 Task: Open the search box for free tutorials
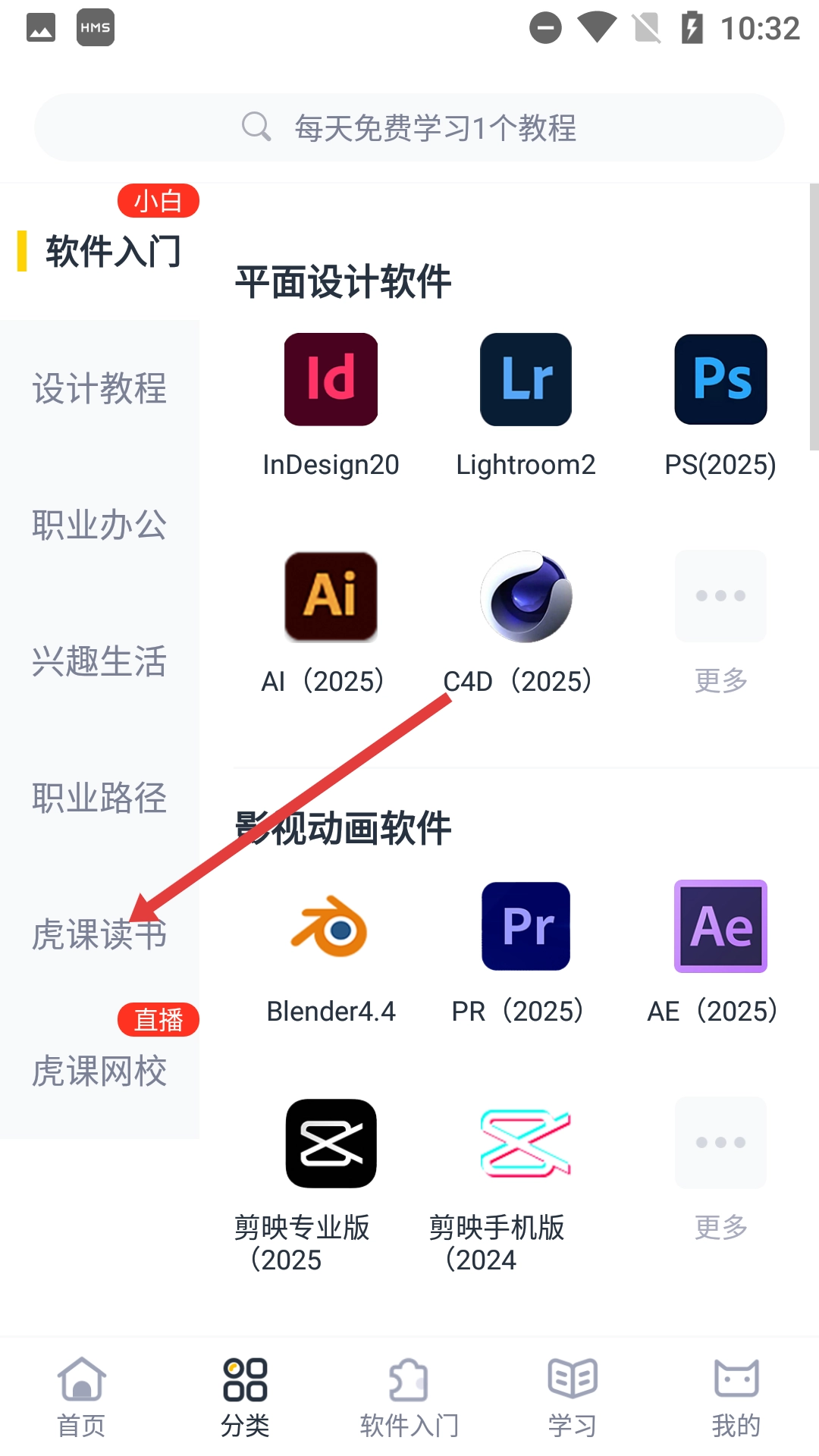(x=409, y=127)
